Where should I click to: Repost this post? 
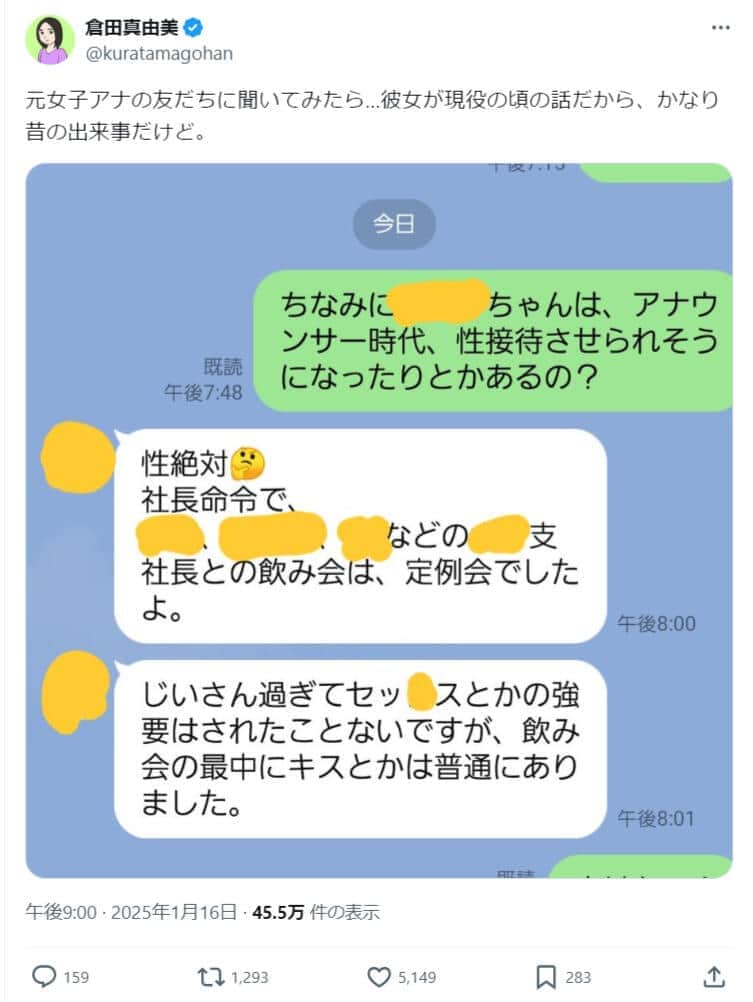click(x=211, y=976)
